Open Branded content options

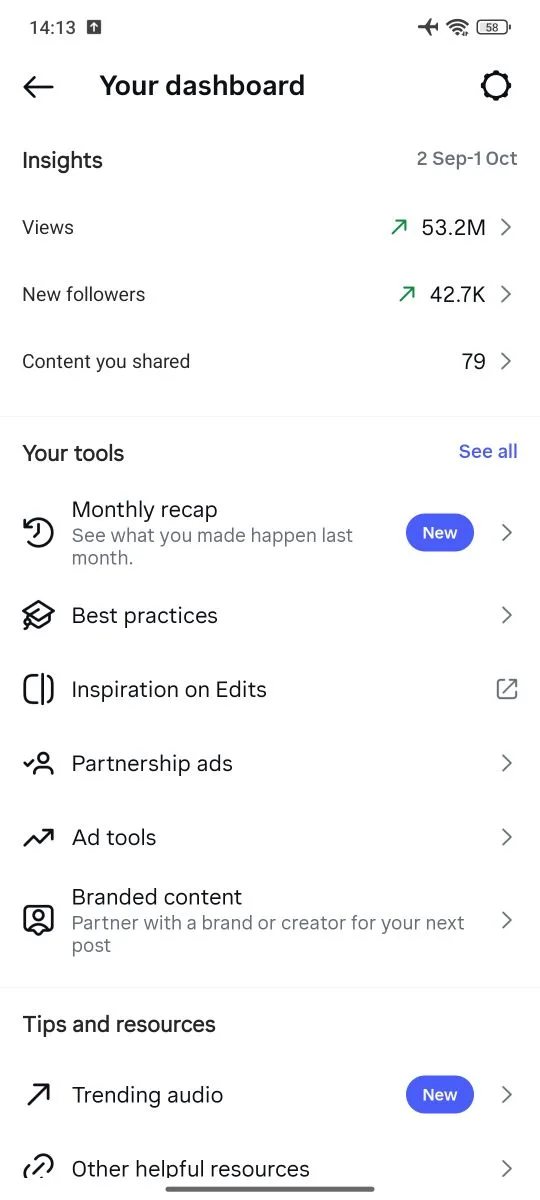click(270, 921)
